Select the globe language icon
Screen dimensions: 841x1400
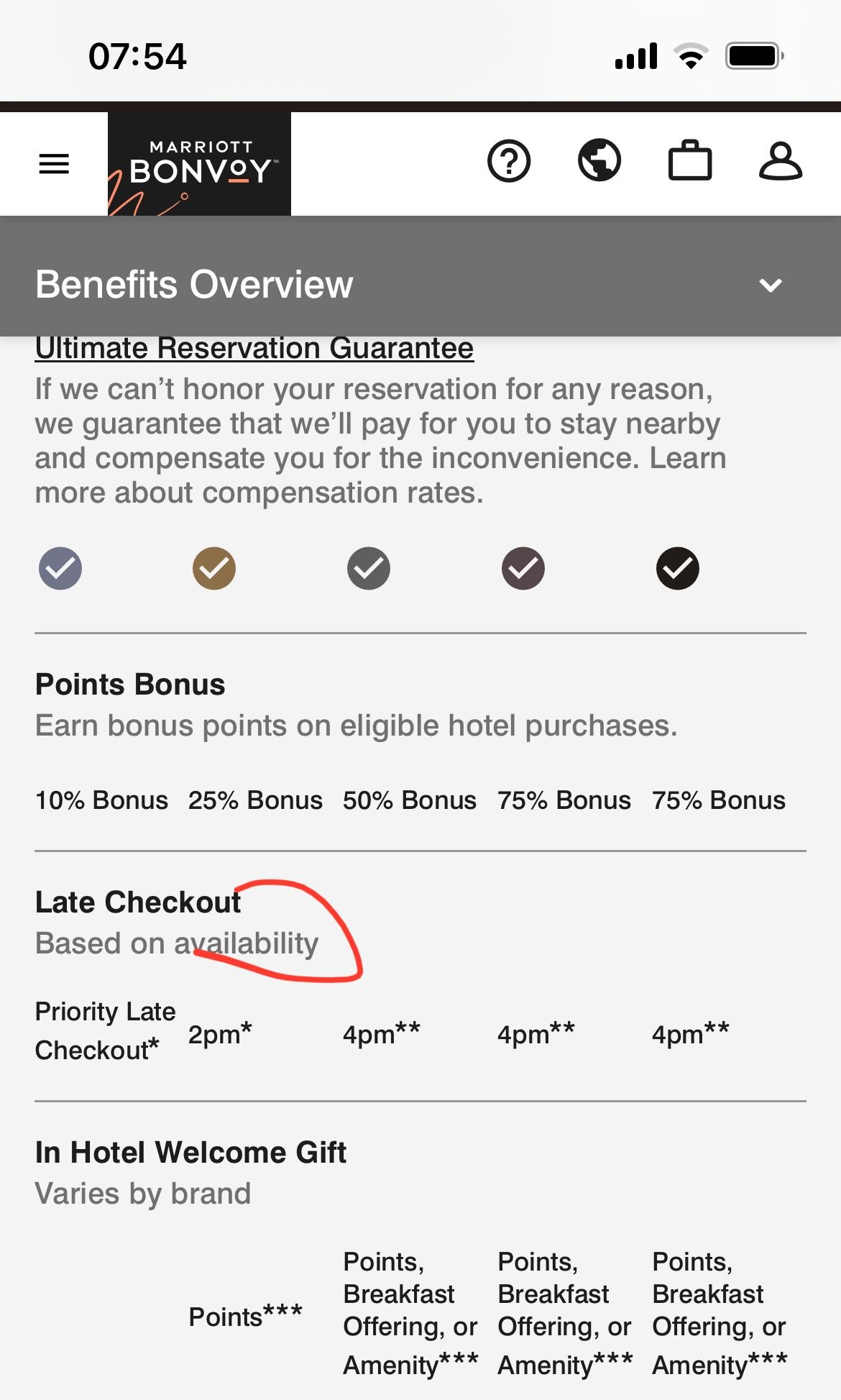point(599,160)
